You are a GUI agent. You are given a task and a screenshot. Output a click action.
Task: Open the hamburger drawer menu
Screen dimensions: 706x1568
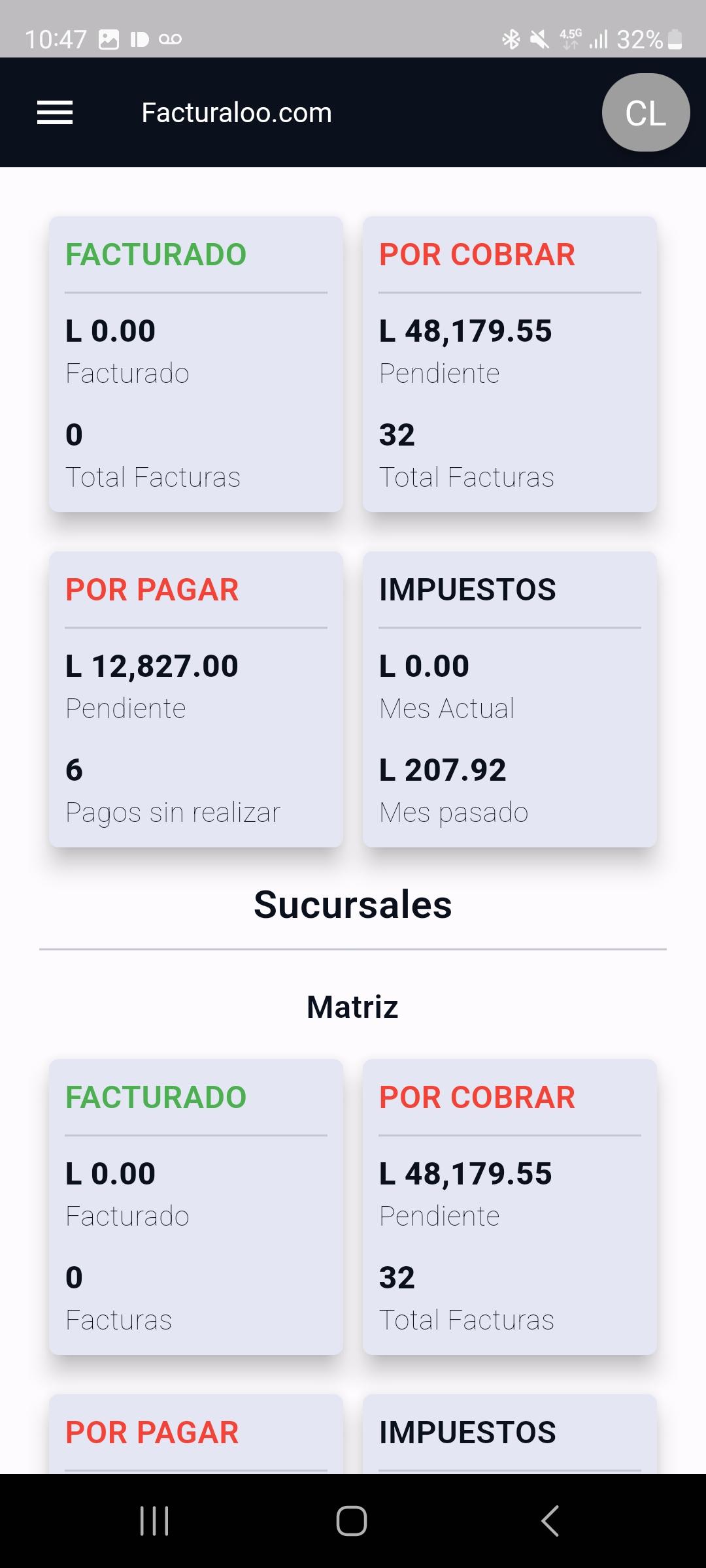point(55,112)
